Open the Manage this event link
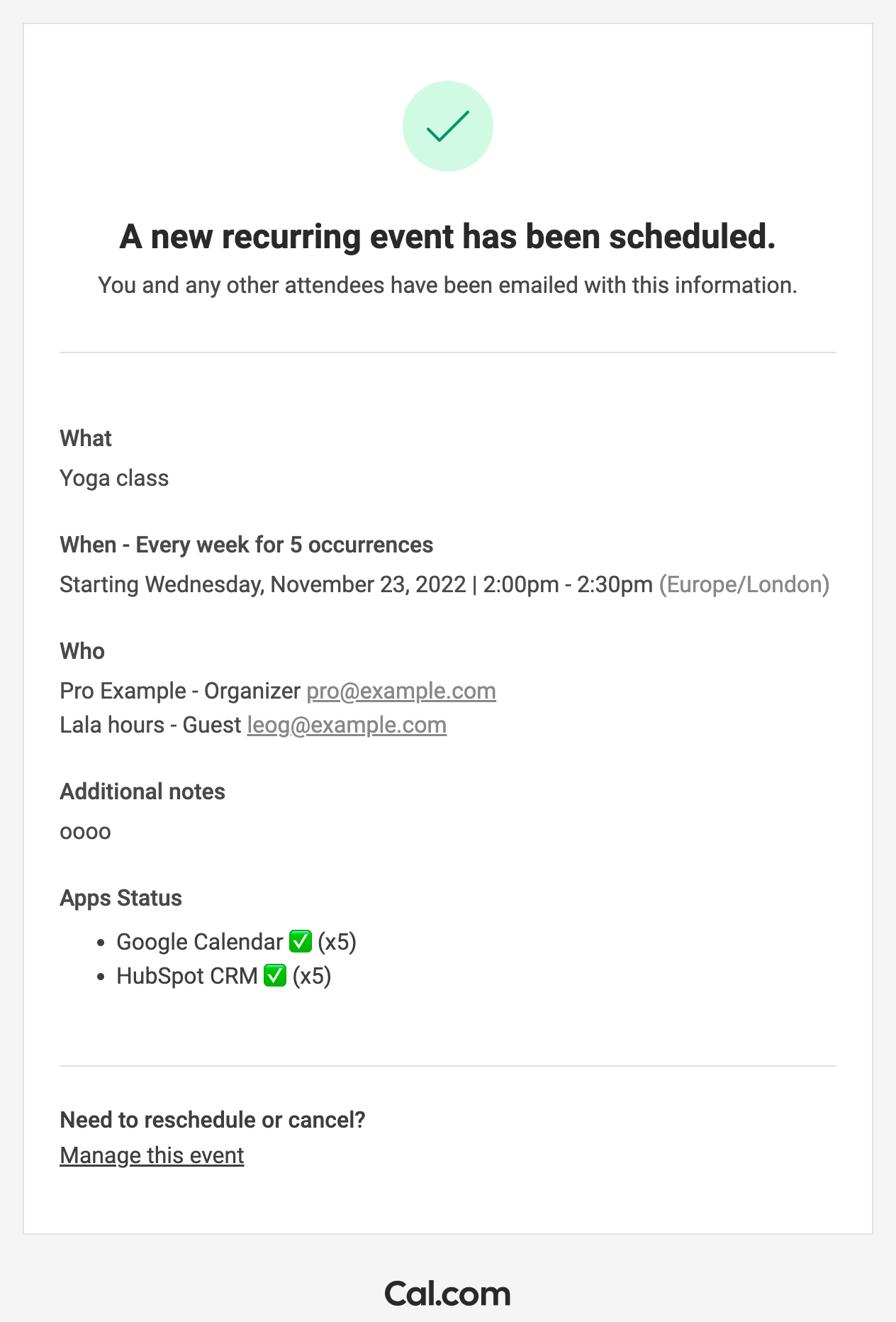The width and height of the screenshot is (896, 1322). pos(152,1155)
